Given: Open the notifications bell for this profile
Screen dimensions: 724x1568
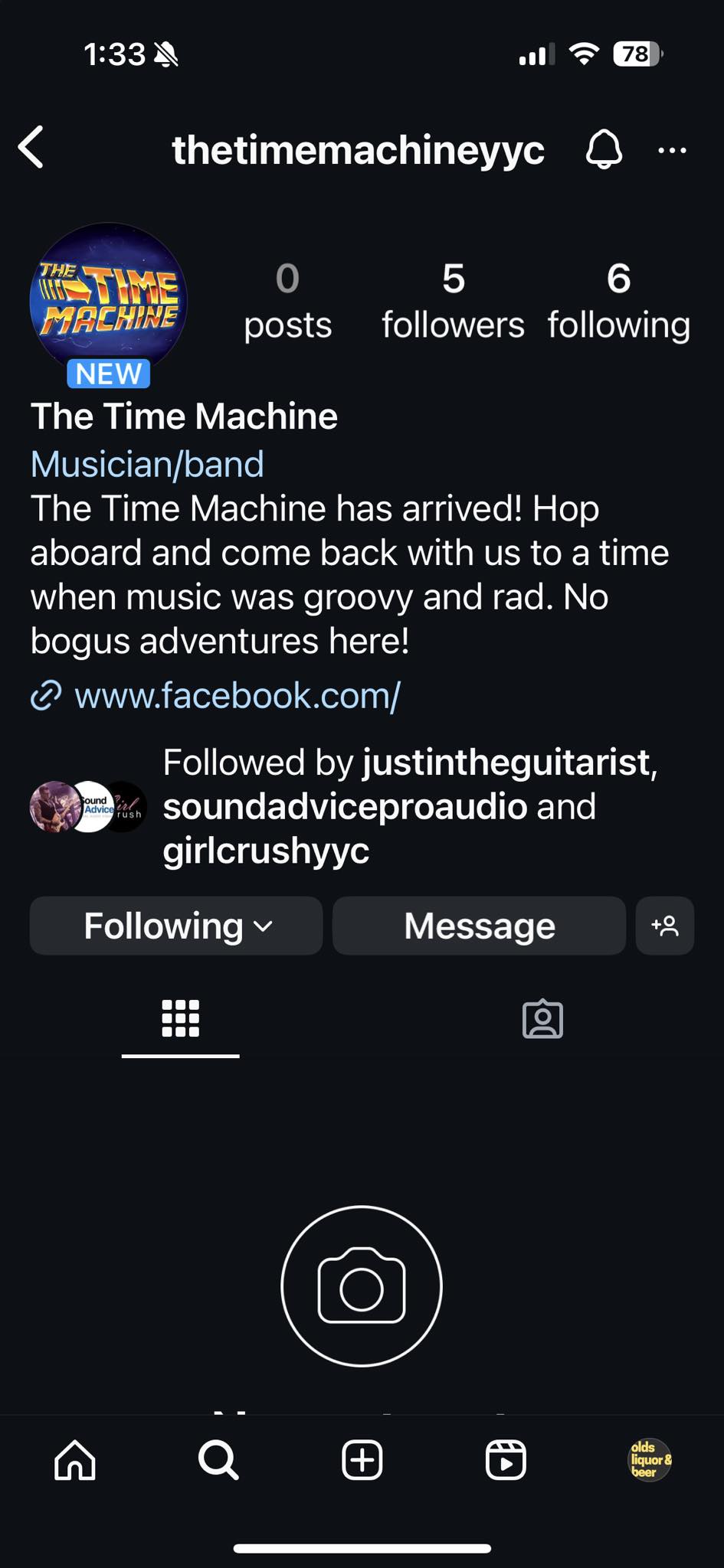Looking at the screenshot, I should pos(604,149).
